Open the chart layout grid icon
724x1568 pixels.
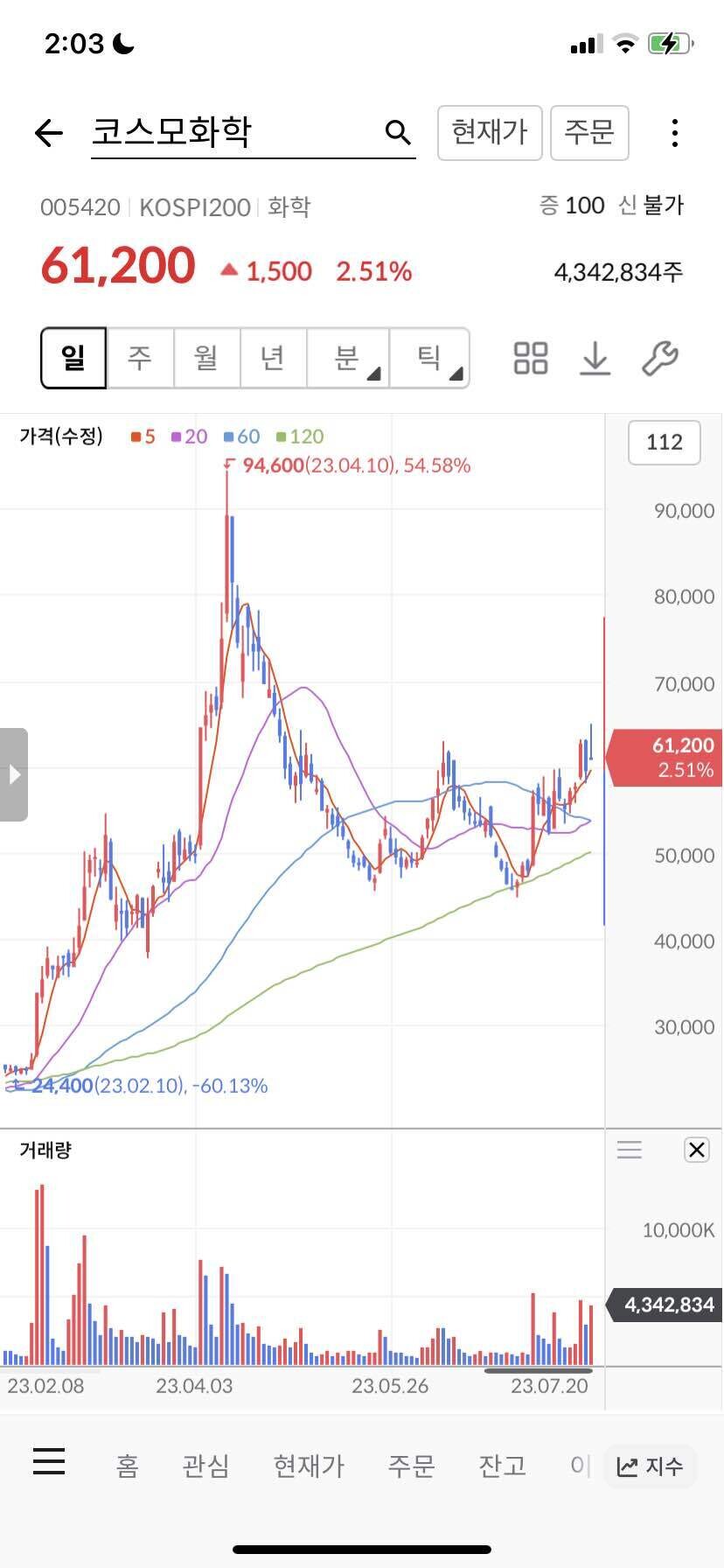click(529, 358)
